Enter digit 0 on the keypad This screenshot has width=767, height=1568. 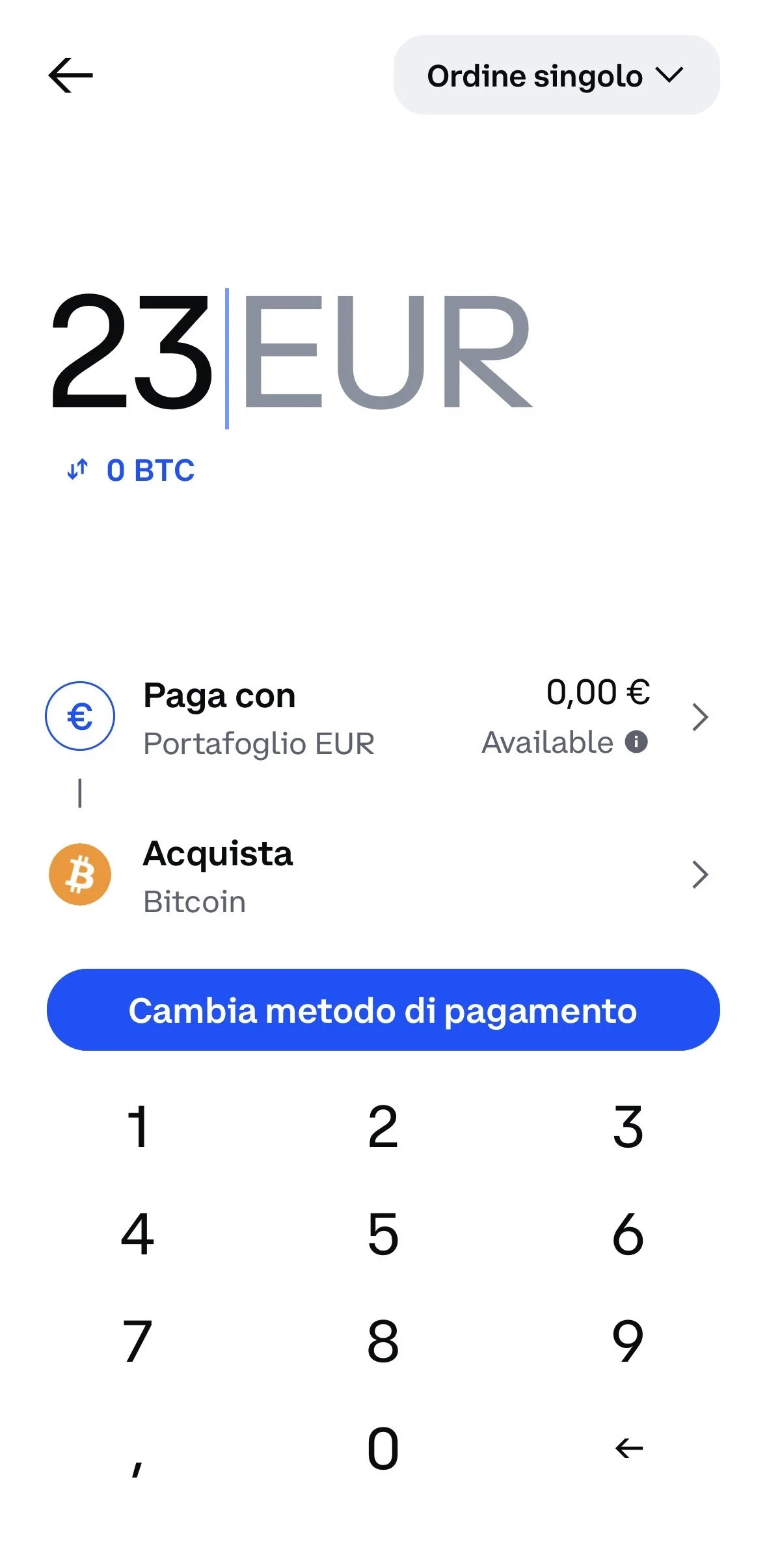[383, 1448]
